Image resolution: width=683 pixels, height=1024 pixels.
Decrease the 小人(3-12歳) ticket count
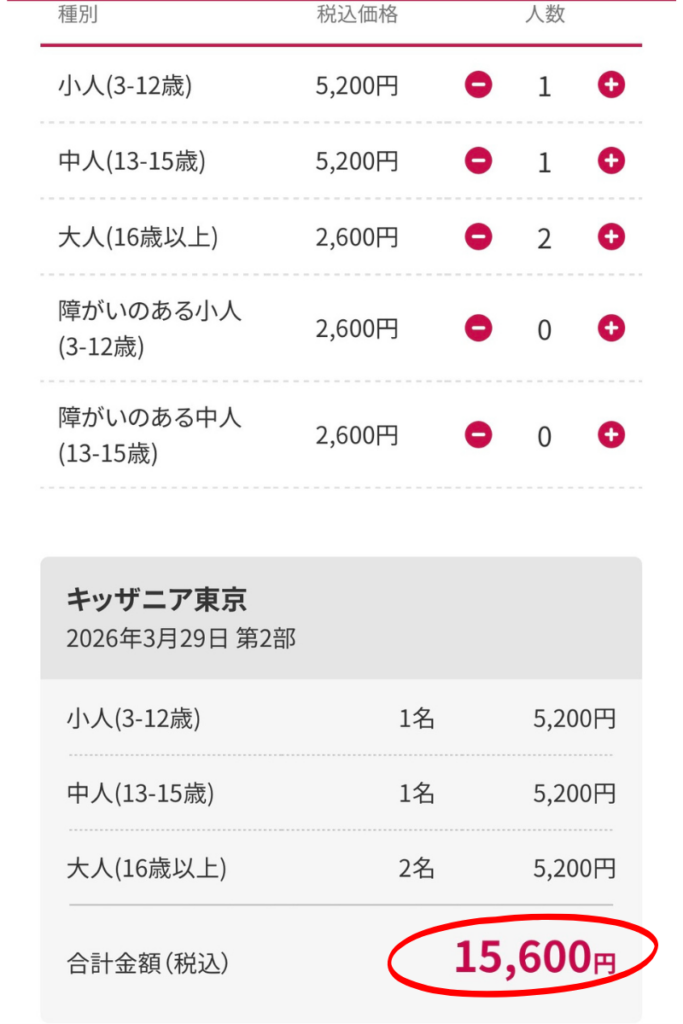click(479, 85)
